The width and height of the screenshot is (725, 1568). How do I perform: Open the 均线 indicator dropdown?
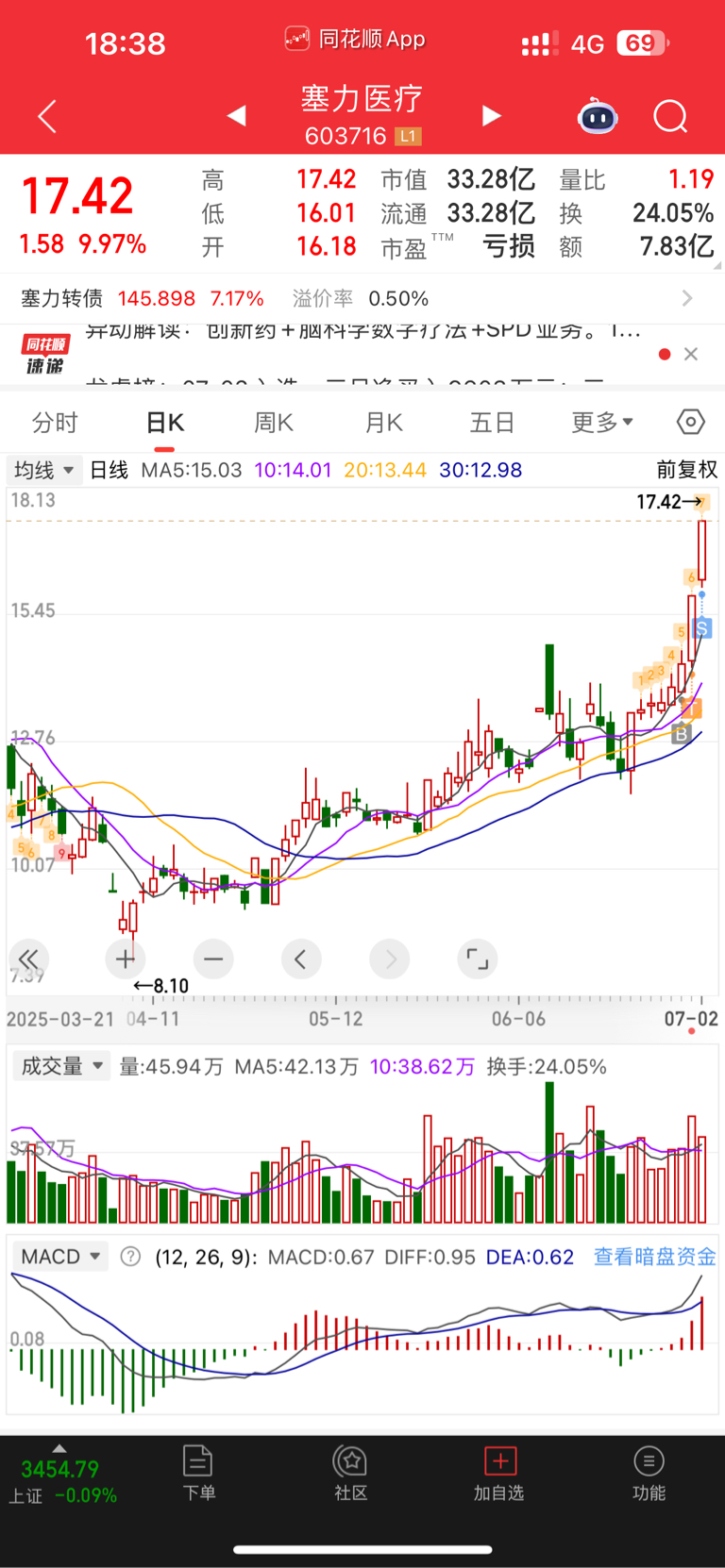pos(43,470)
